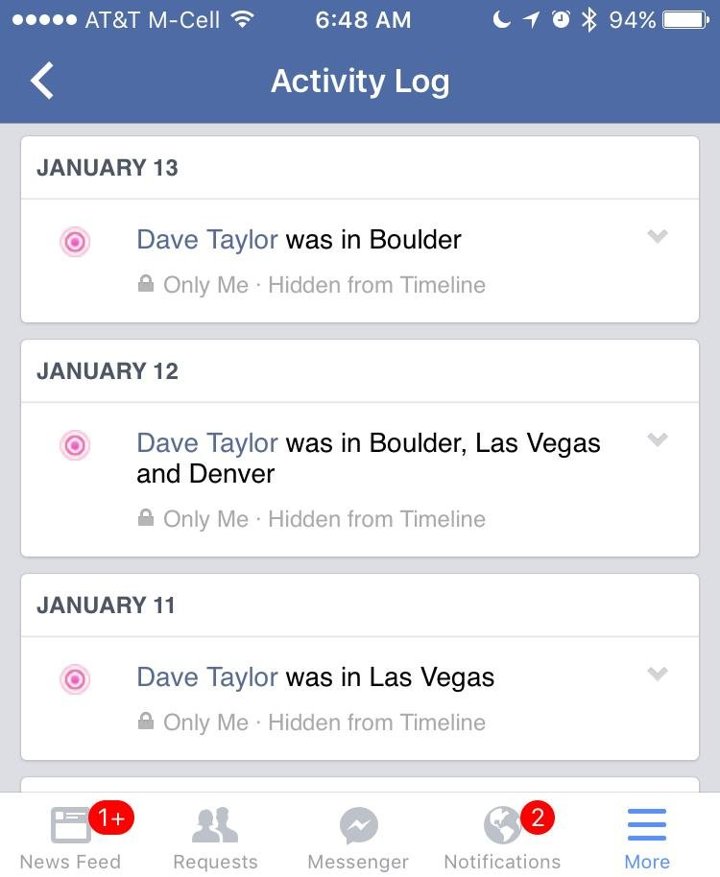The image size is (720, 877).
Task: Open Dave Taylor link in January 11 entry
Action: (207, 677)
